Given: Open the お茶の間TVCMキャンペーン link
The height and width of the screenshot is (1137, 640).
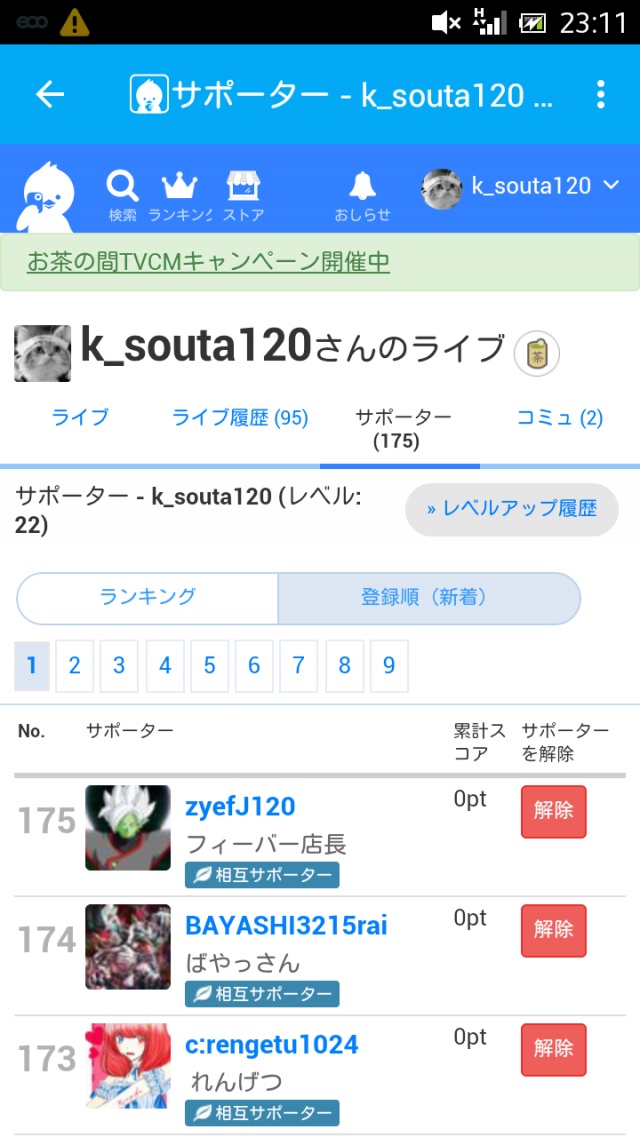Looking at the screenshot, I should (x=208, y=262).
